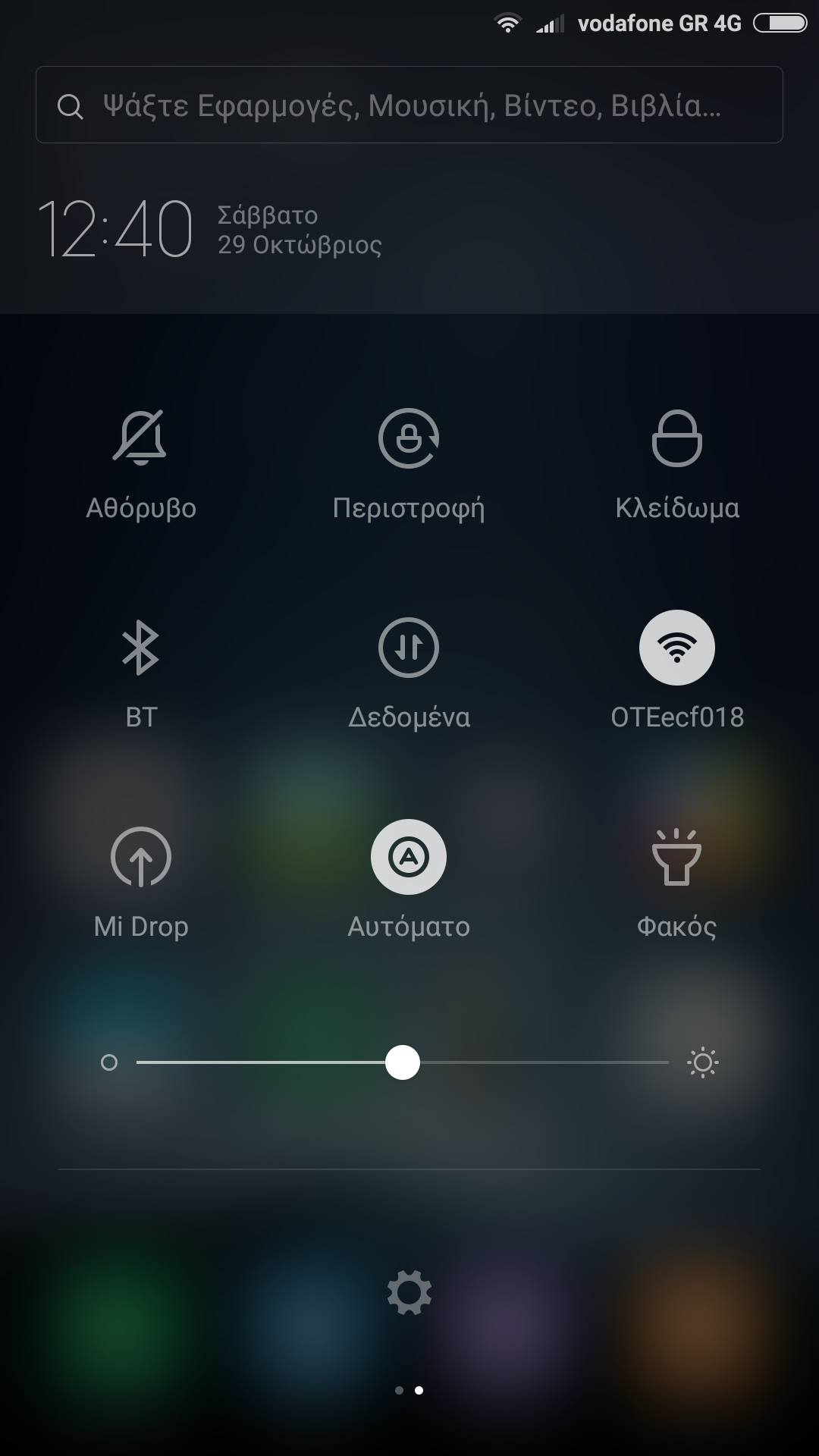Activate Mi Drop sharing
The height and width of the screenshot is (1456, 819).
(x=141, y=858)
